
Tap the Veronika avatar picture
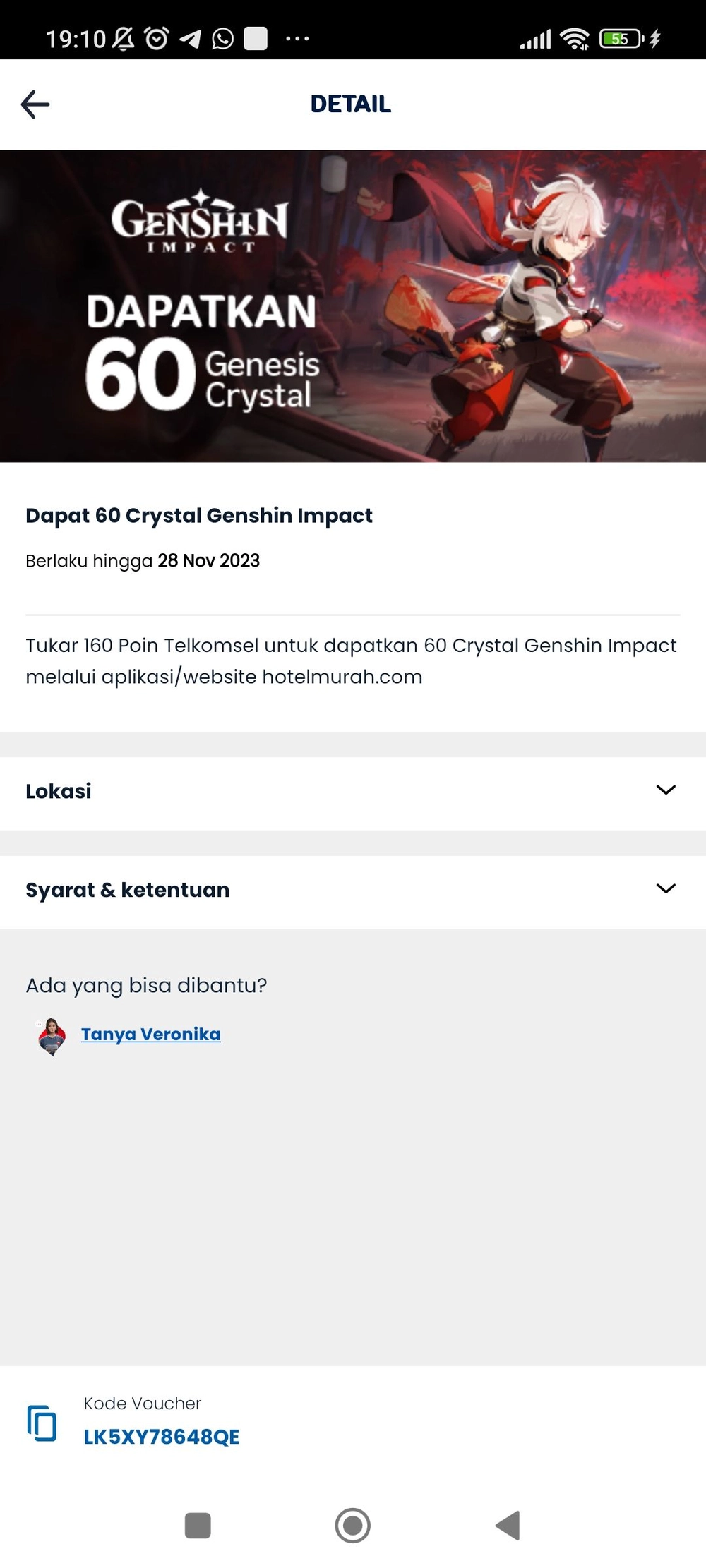(x=49, y=1035)
